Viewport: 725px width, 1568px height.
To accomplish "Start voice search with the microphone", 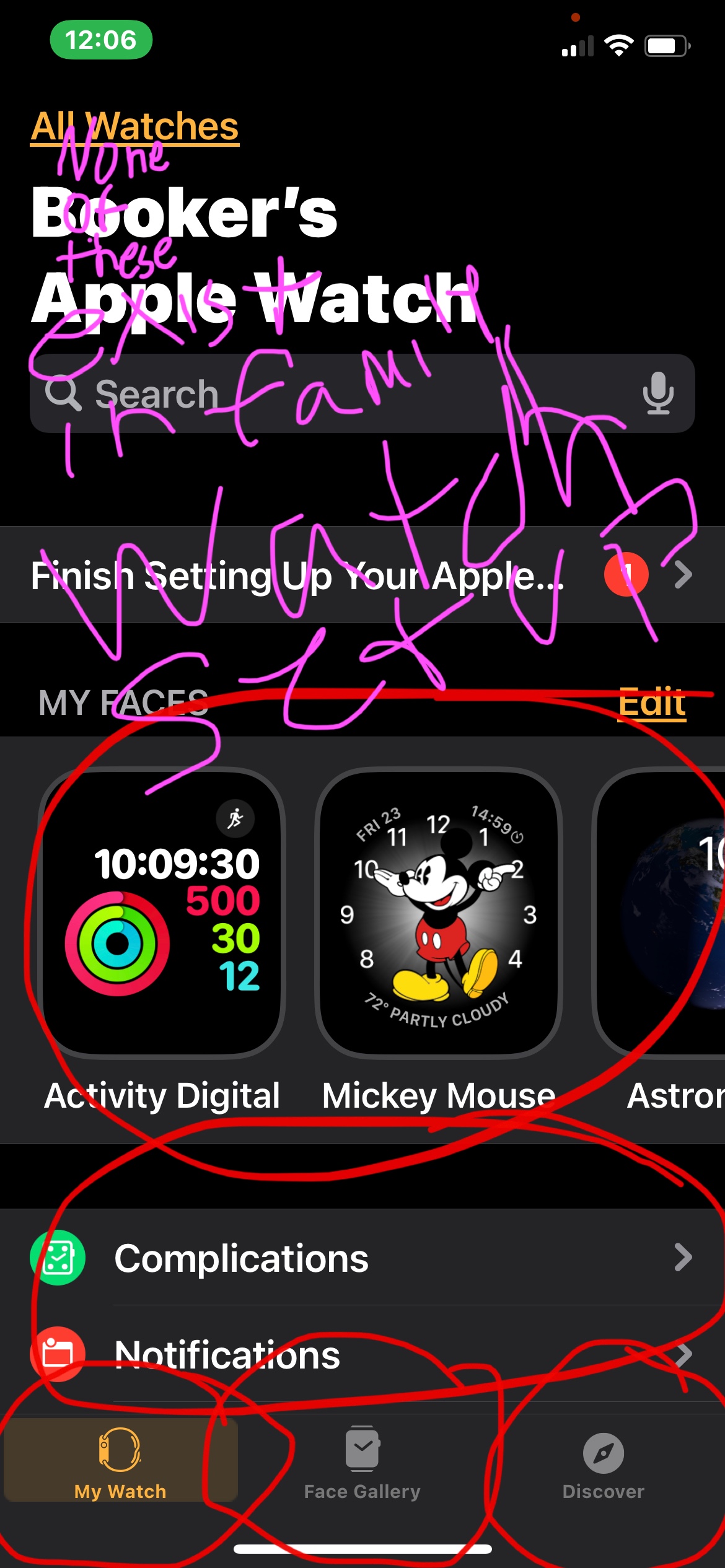I will click(x=657, y=393).
